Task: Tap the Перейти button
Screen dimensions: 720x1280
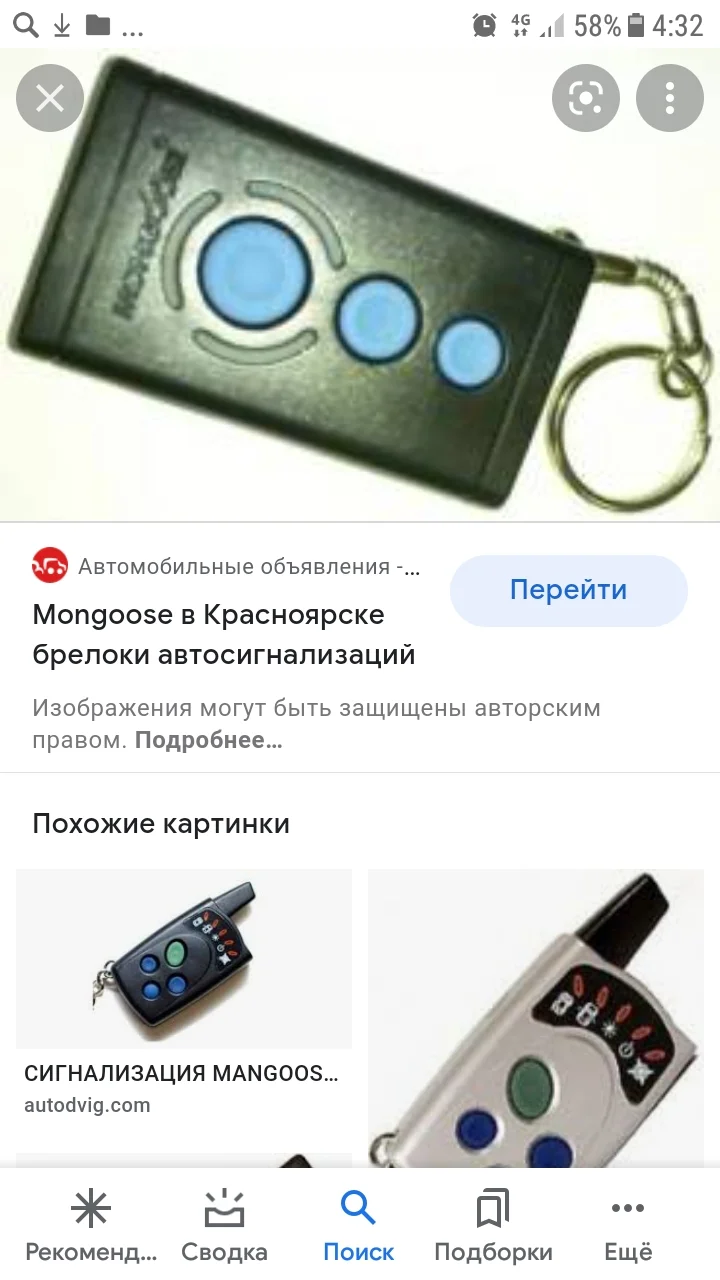Action: [568, 590]
